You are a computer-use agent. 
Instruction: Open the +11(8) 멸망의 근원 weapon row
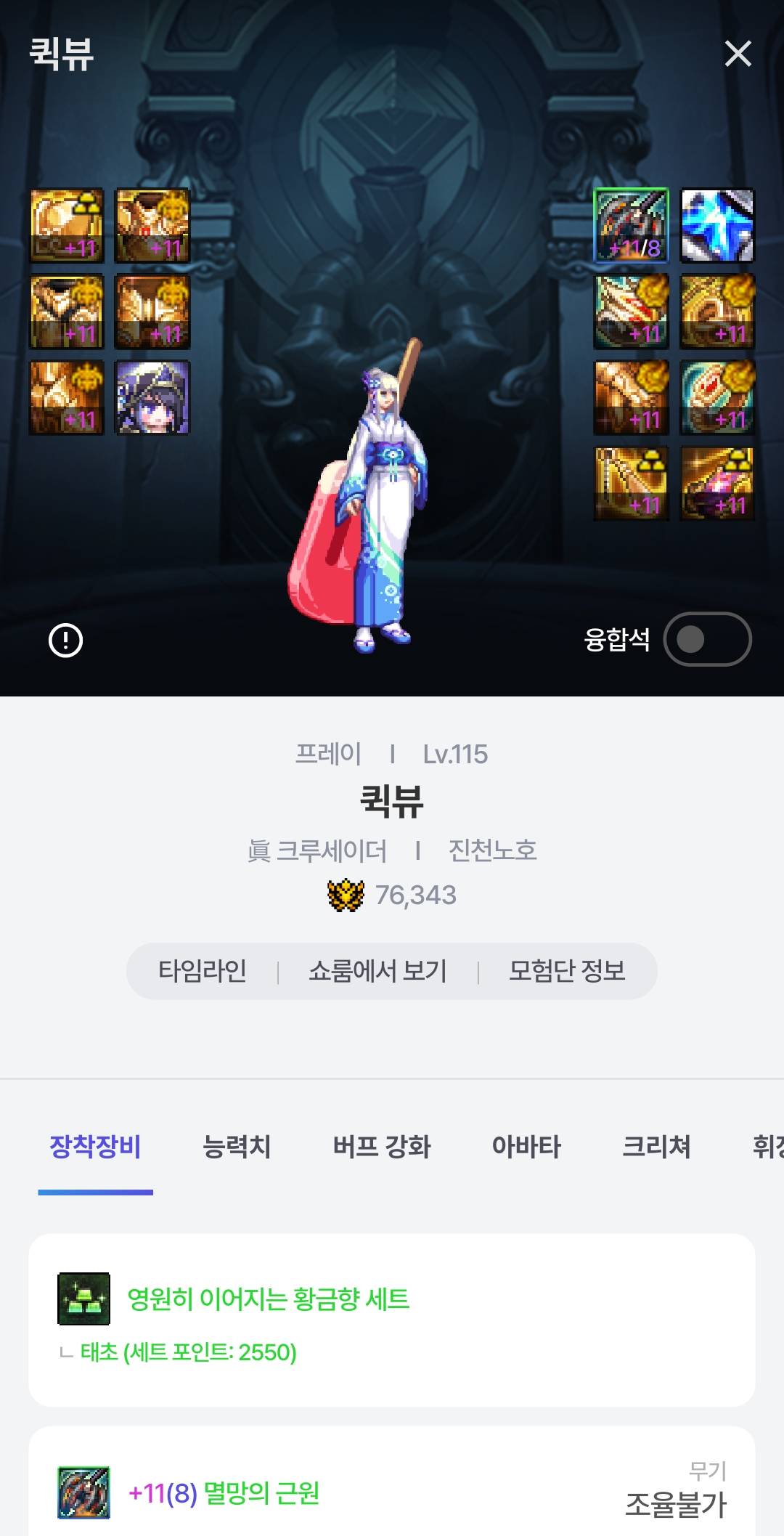point(392,1493)
